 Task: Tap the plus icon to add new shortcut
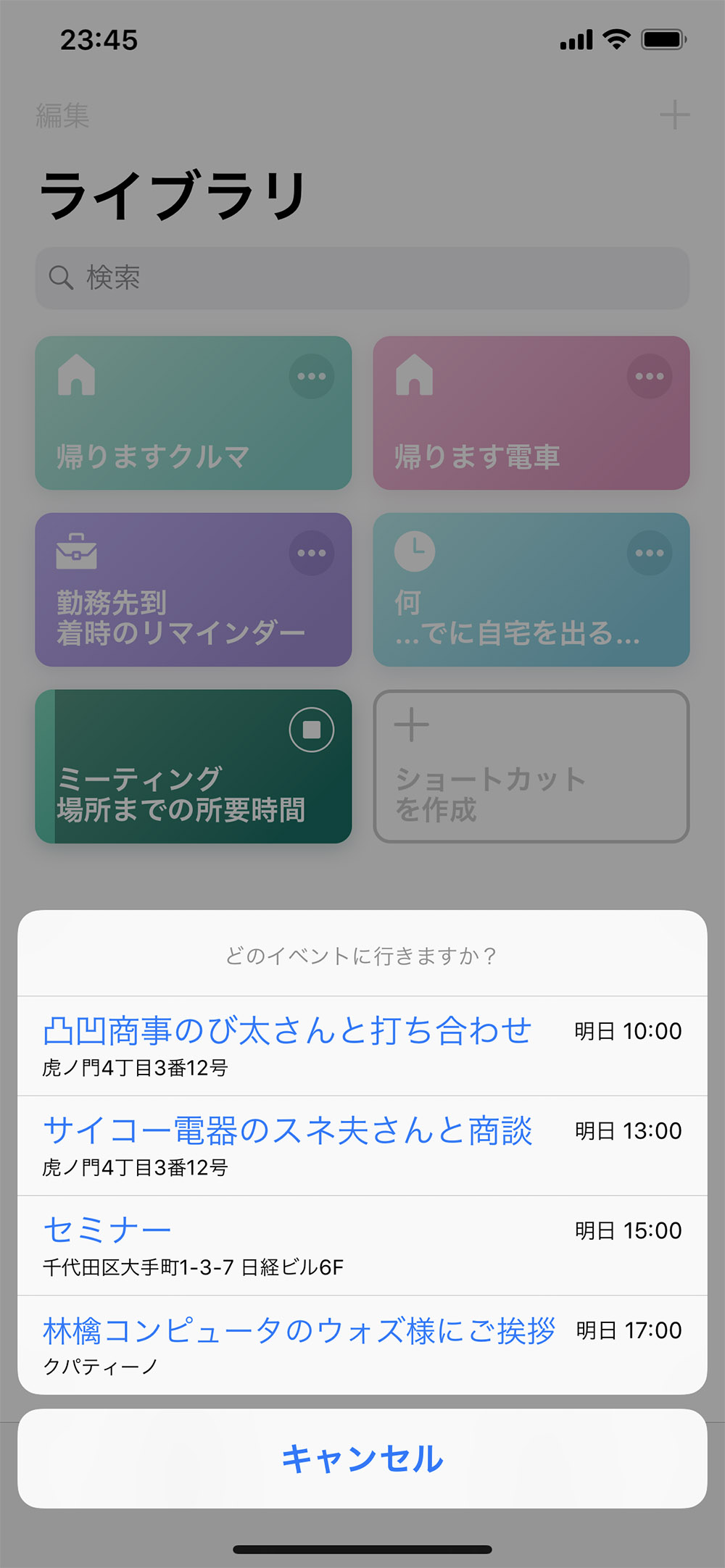pos(676,115)
